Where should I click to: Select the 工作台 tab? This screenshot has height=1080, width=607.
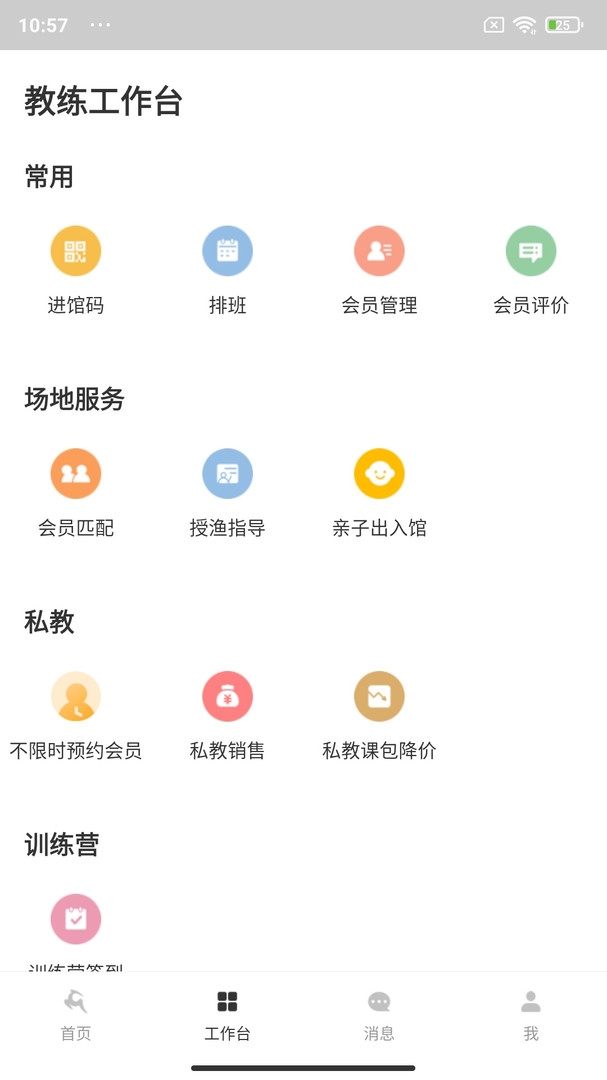point(227,1014)
